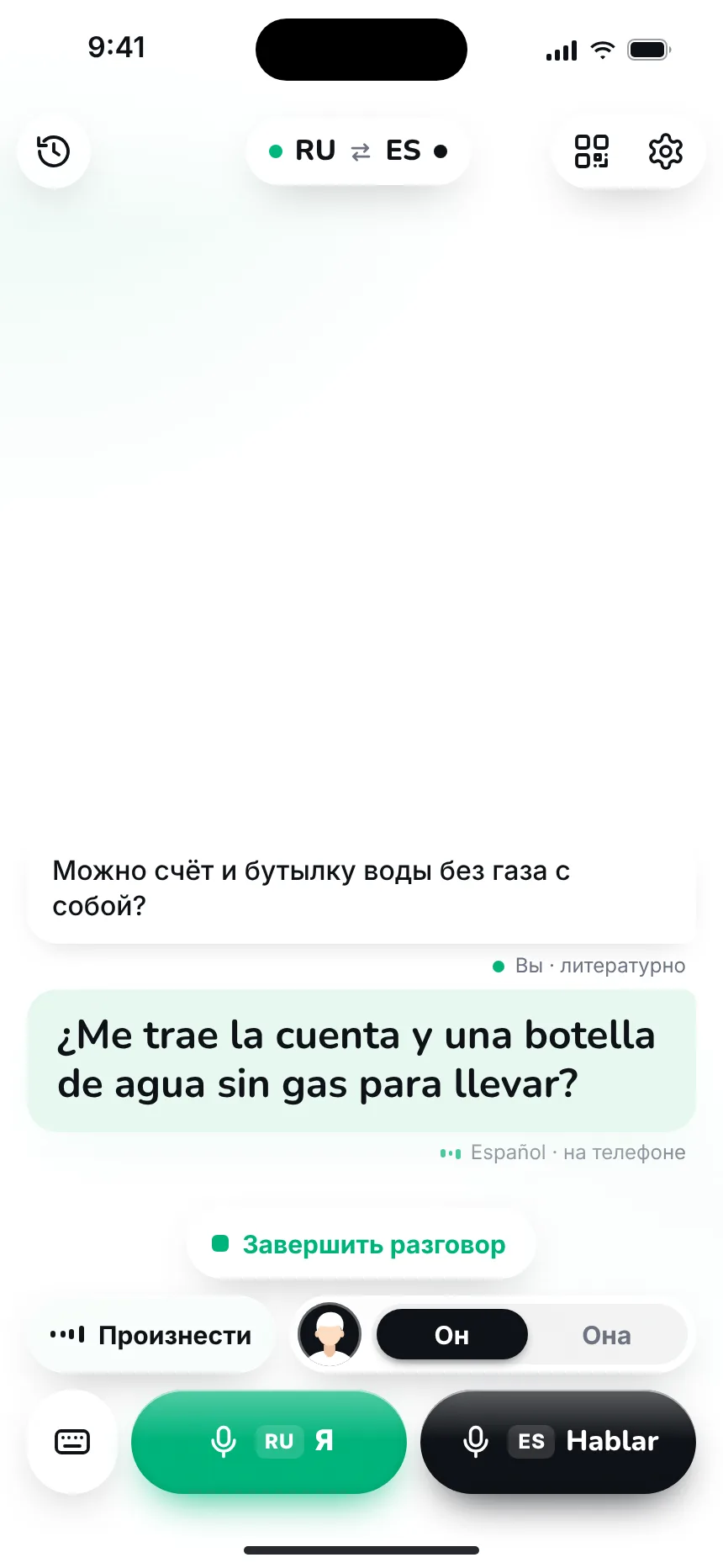Tap the Произнести speak-aloud button

point(152,1335)
